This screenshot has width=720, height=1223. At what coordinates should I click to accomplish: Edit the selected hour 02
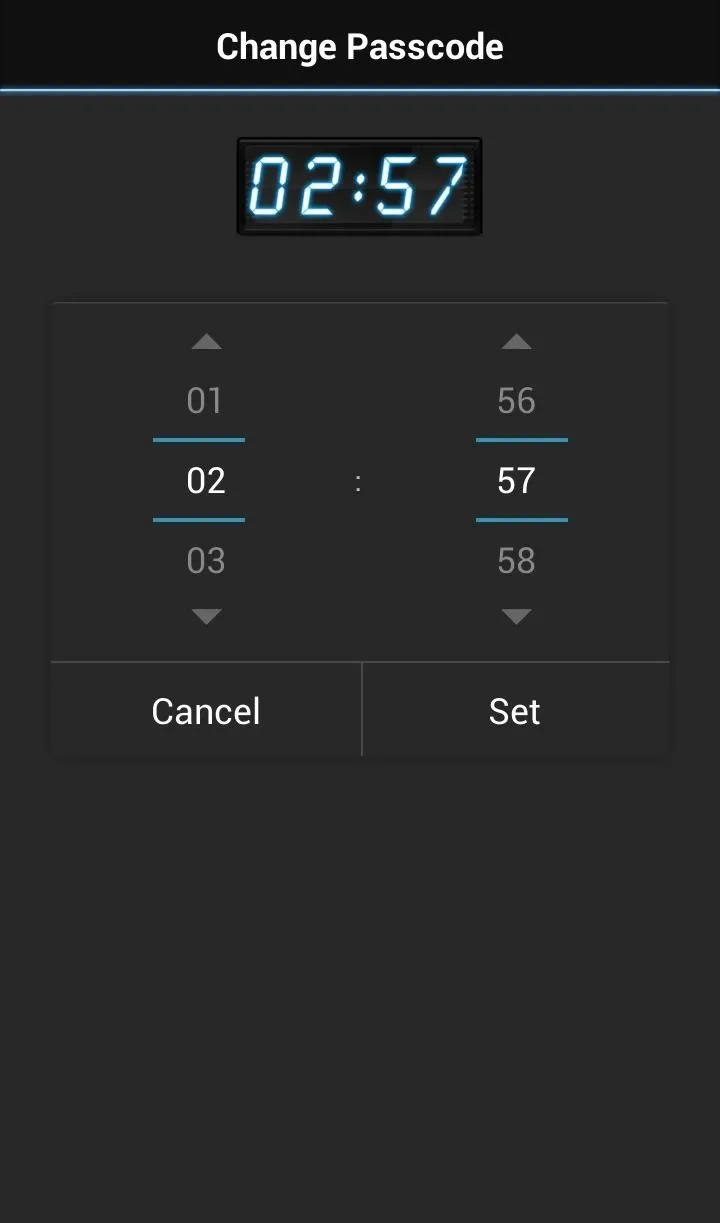tap(205, 481)
